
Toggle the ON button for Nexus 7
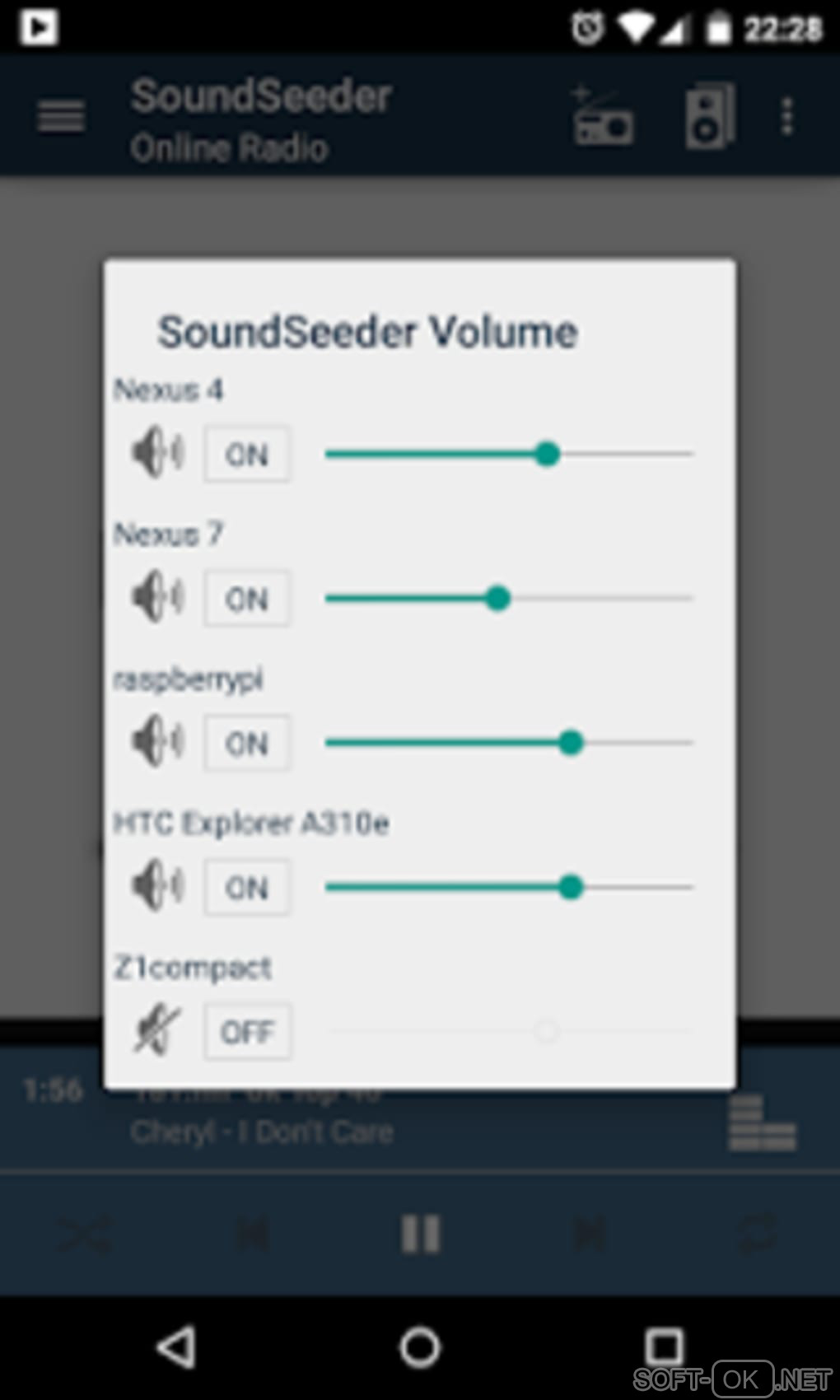point(246,599)
